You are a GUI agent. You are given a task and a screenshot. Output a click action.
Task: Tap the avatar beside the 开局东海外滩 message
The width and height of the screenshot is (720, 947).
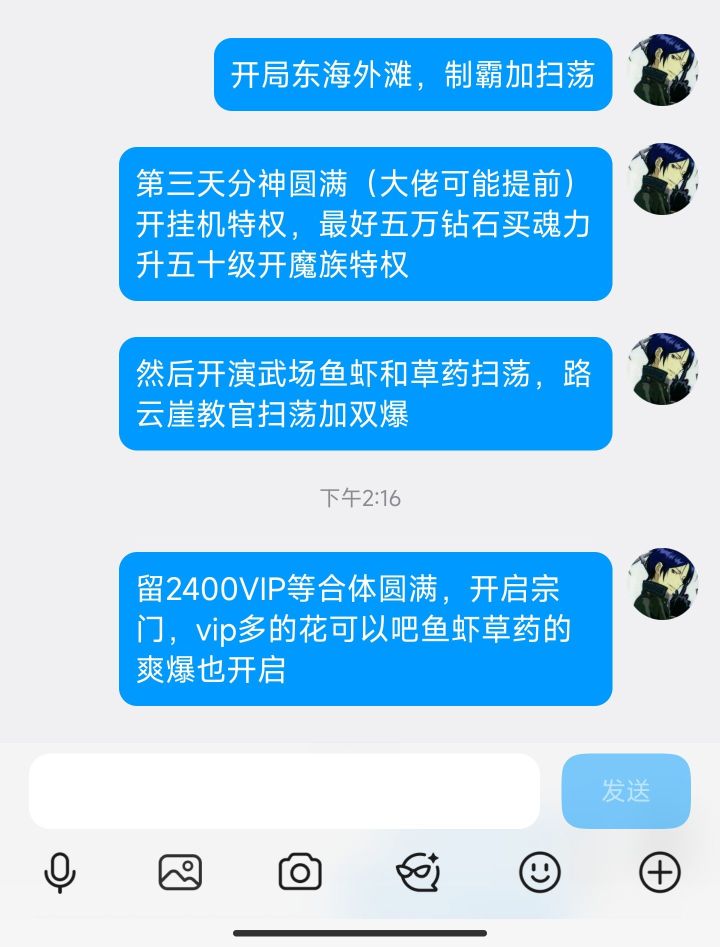tap(662, 70)
